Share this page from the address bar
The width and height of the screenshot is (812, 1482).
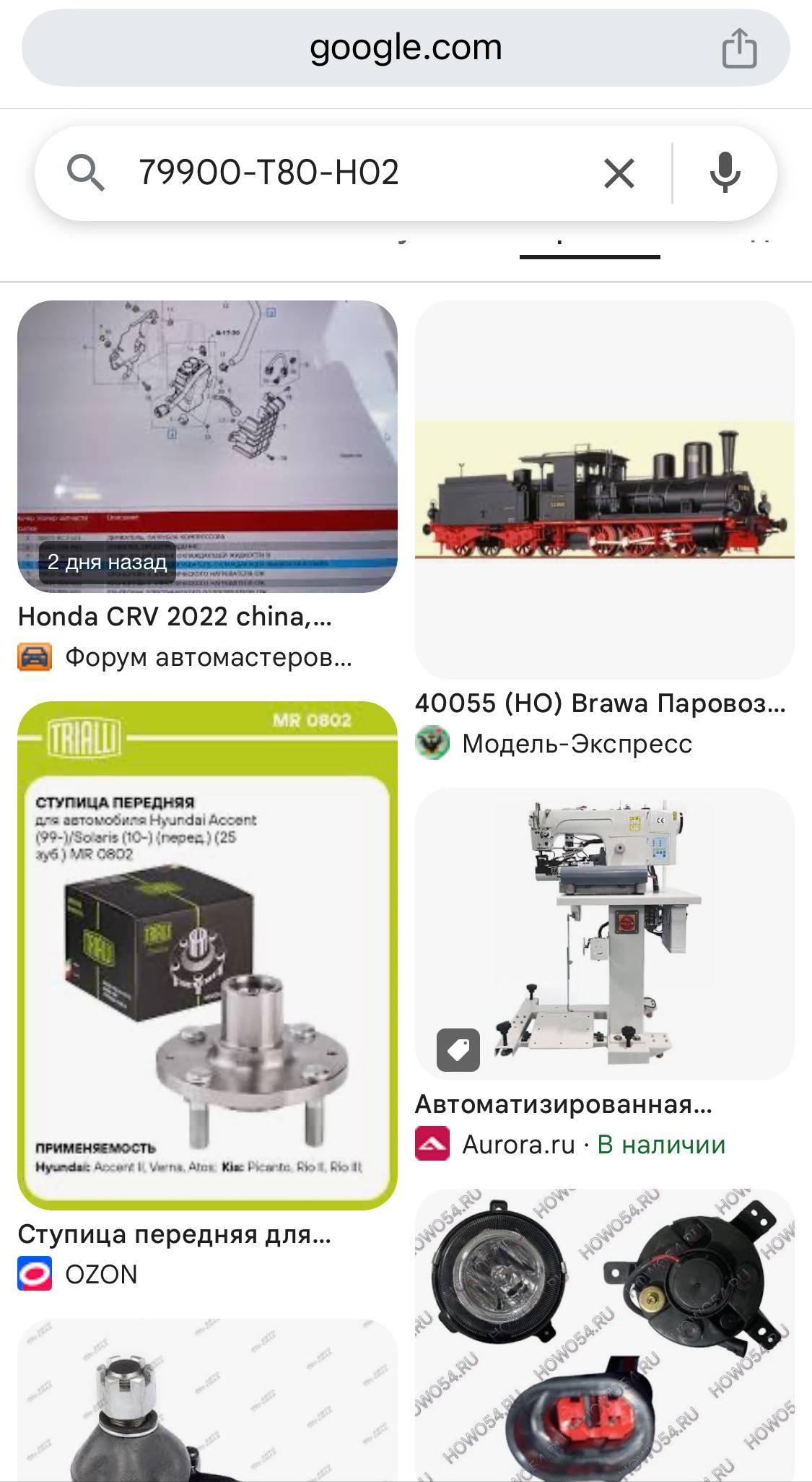[x=739, y=48]
